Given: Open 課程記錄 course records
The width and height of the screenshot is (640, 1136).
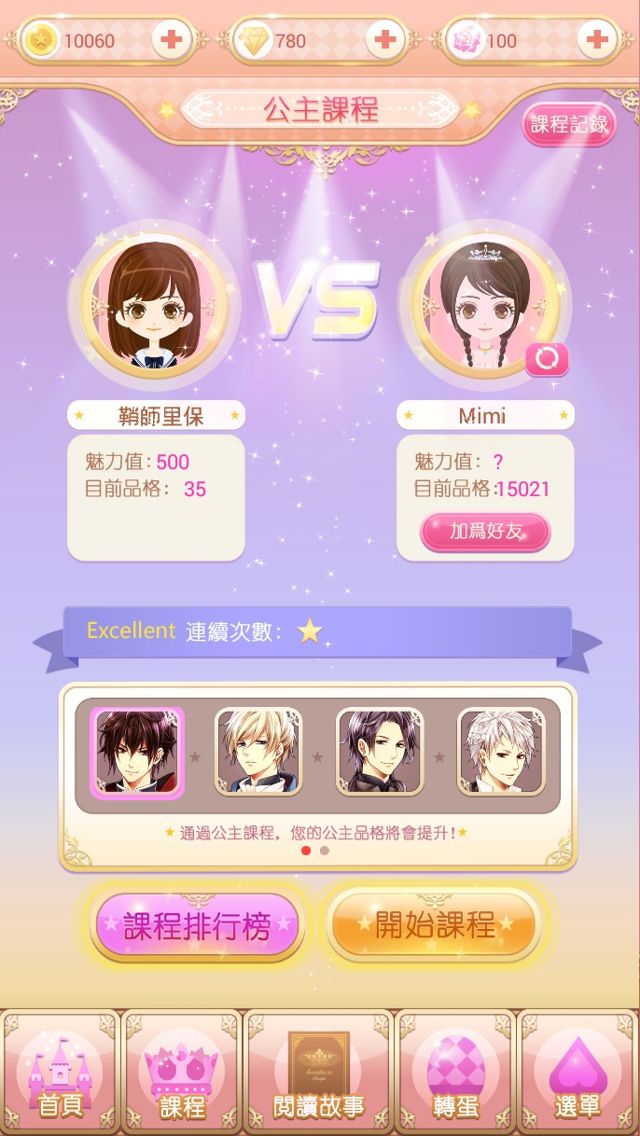Looking at the screenshot, I should point(569,125).
